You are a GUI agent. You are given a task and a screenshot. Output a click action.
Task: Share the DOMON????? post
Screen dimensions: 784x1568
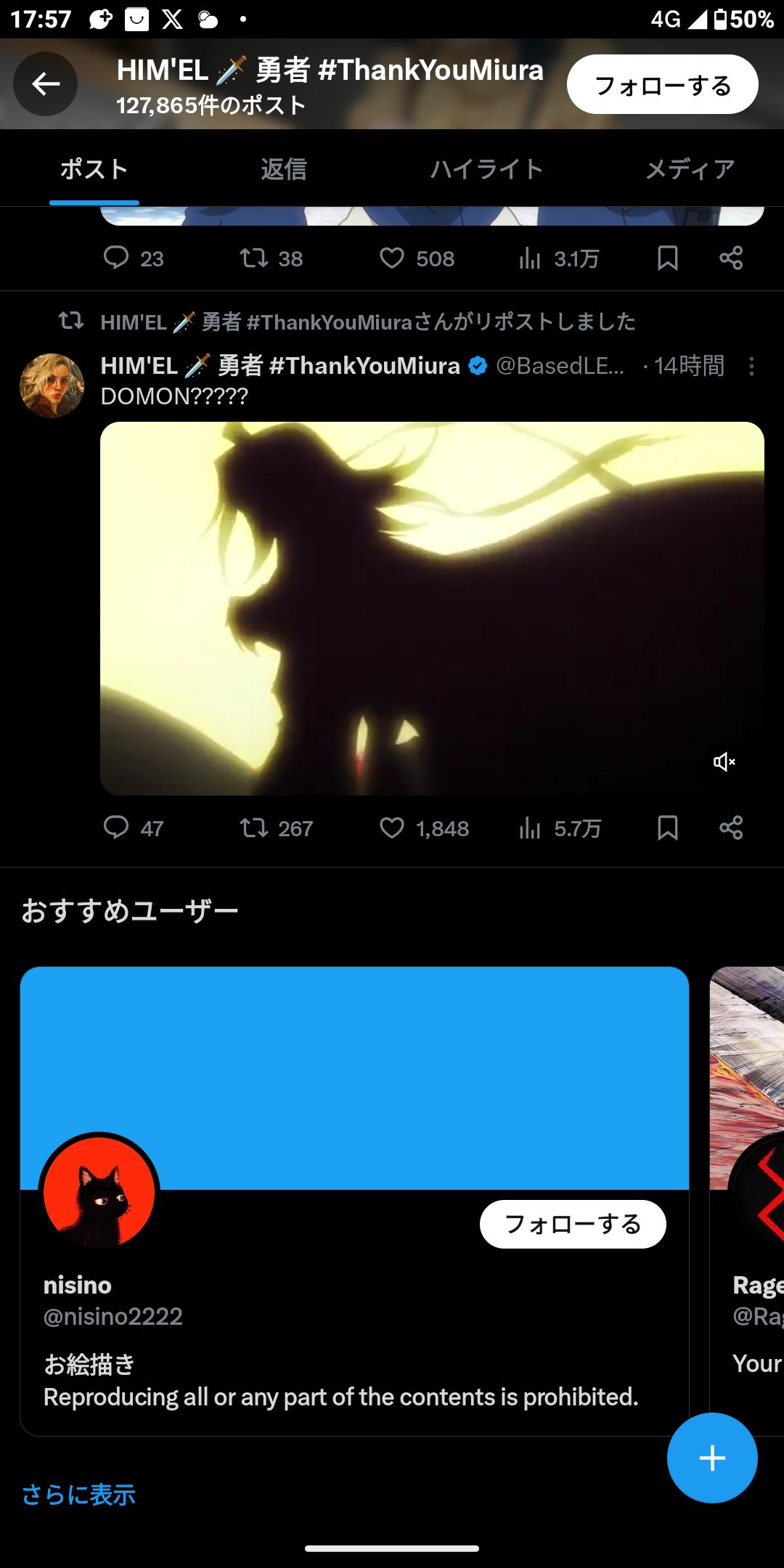730,828
